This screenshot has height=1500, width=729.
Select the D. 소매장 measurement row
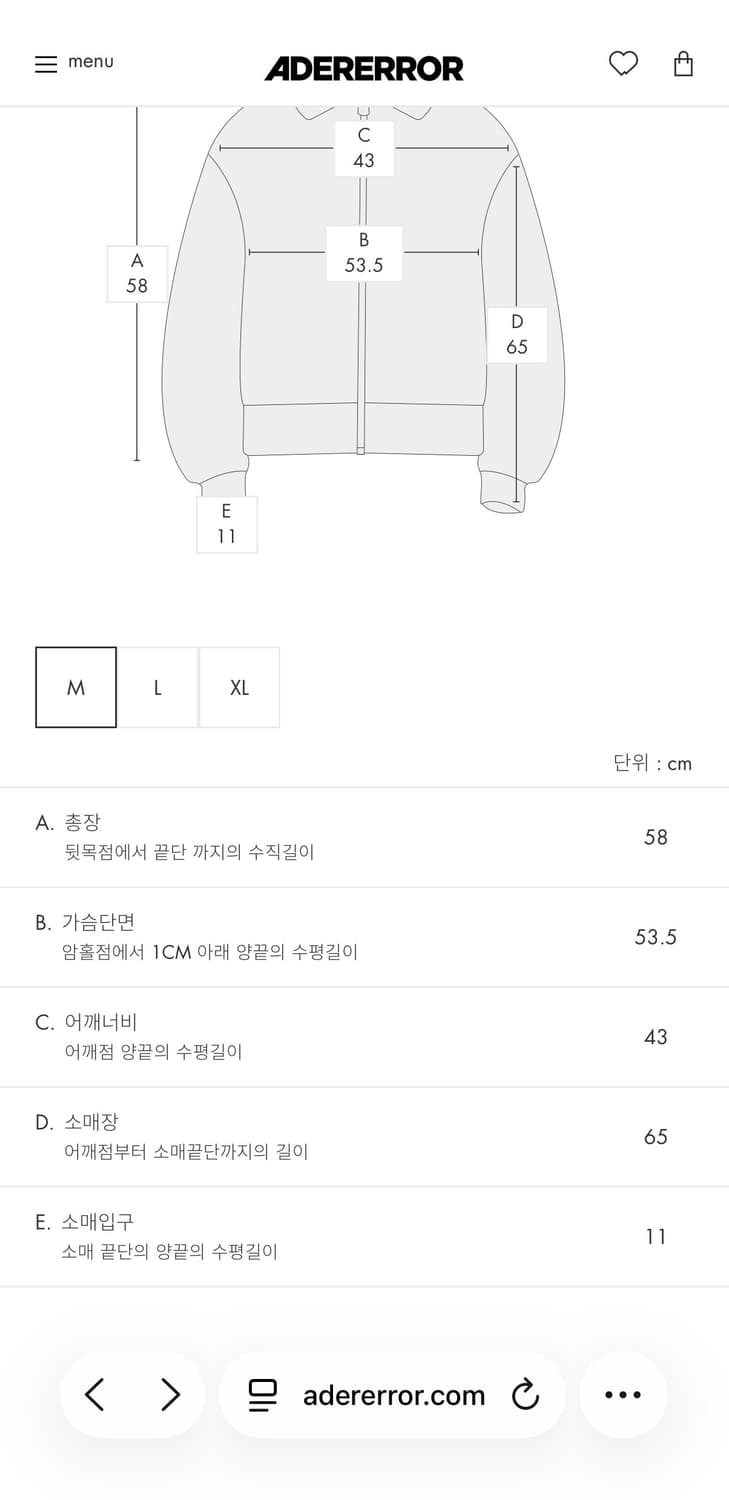tap(364, 1137)
